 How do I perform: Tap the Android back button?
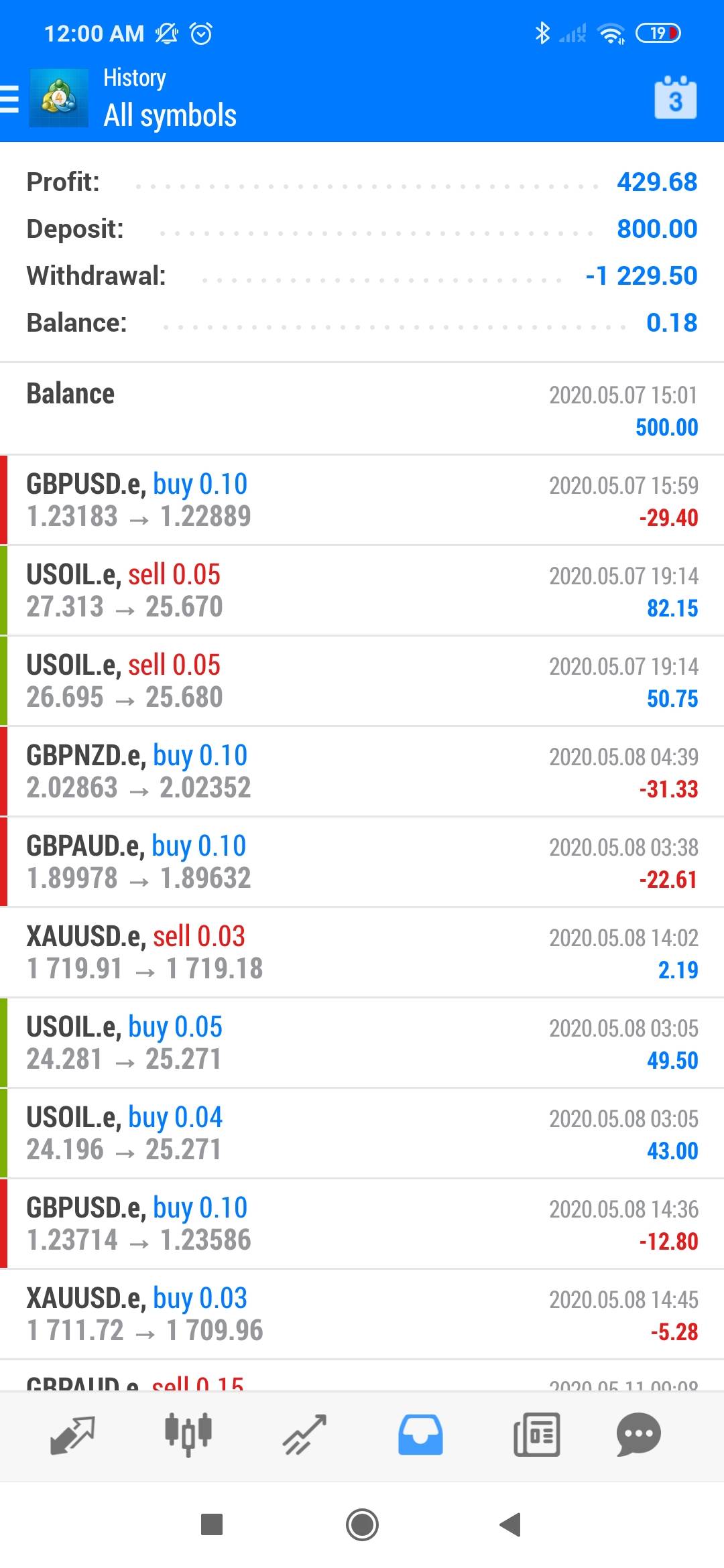(511, 1524)
